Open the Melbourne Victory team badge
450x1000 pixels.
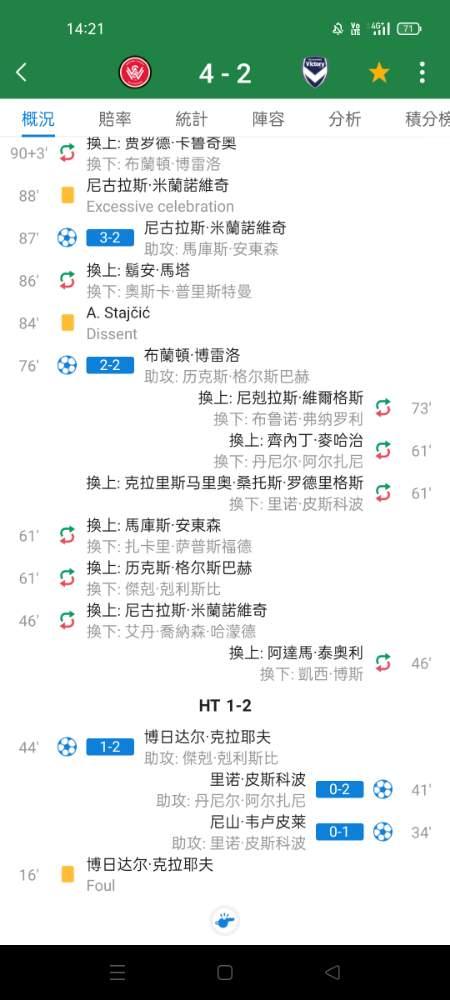tap(315, 73)
